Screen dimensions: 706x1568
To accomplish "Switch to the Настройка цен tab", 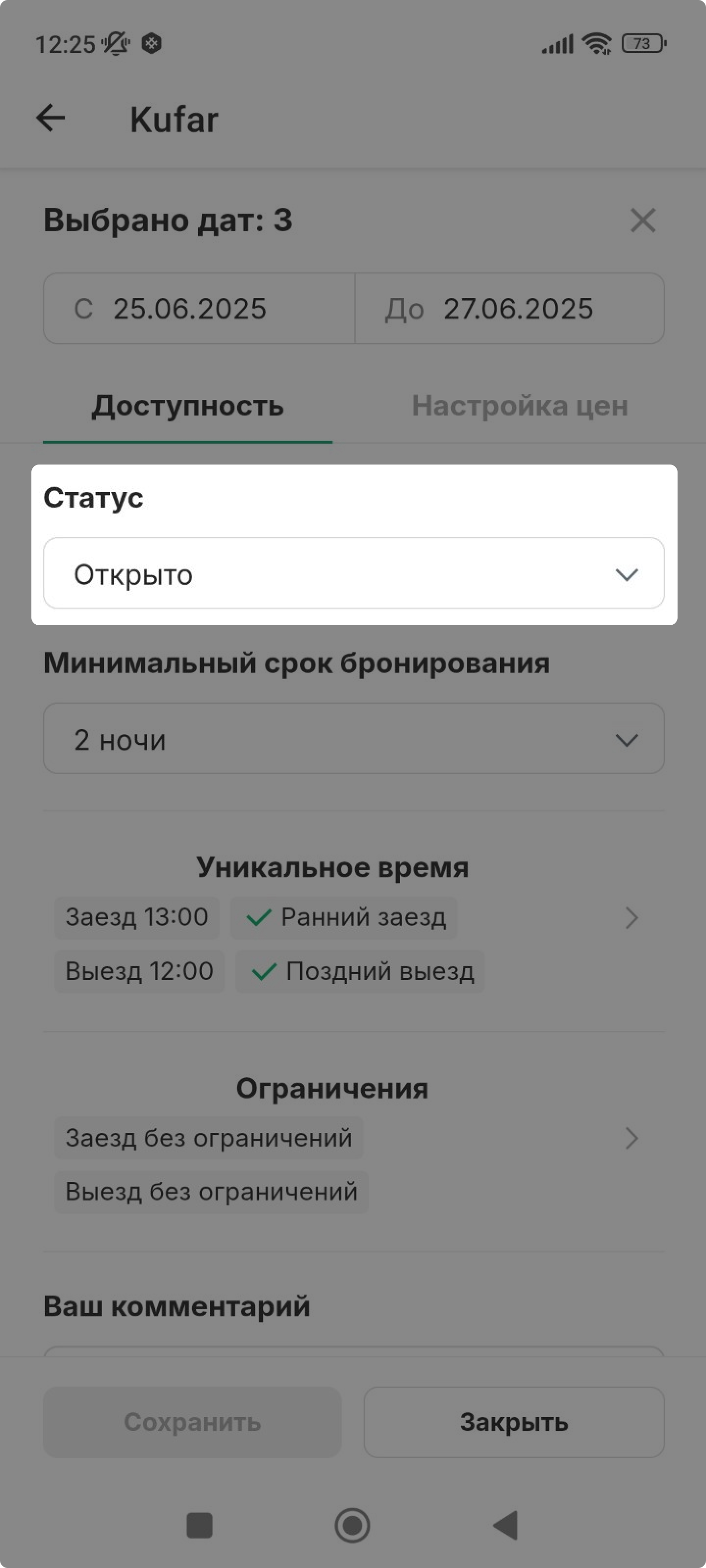I will point(520,405).
